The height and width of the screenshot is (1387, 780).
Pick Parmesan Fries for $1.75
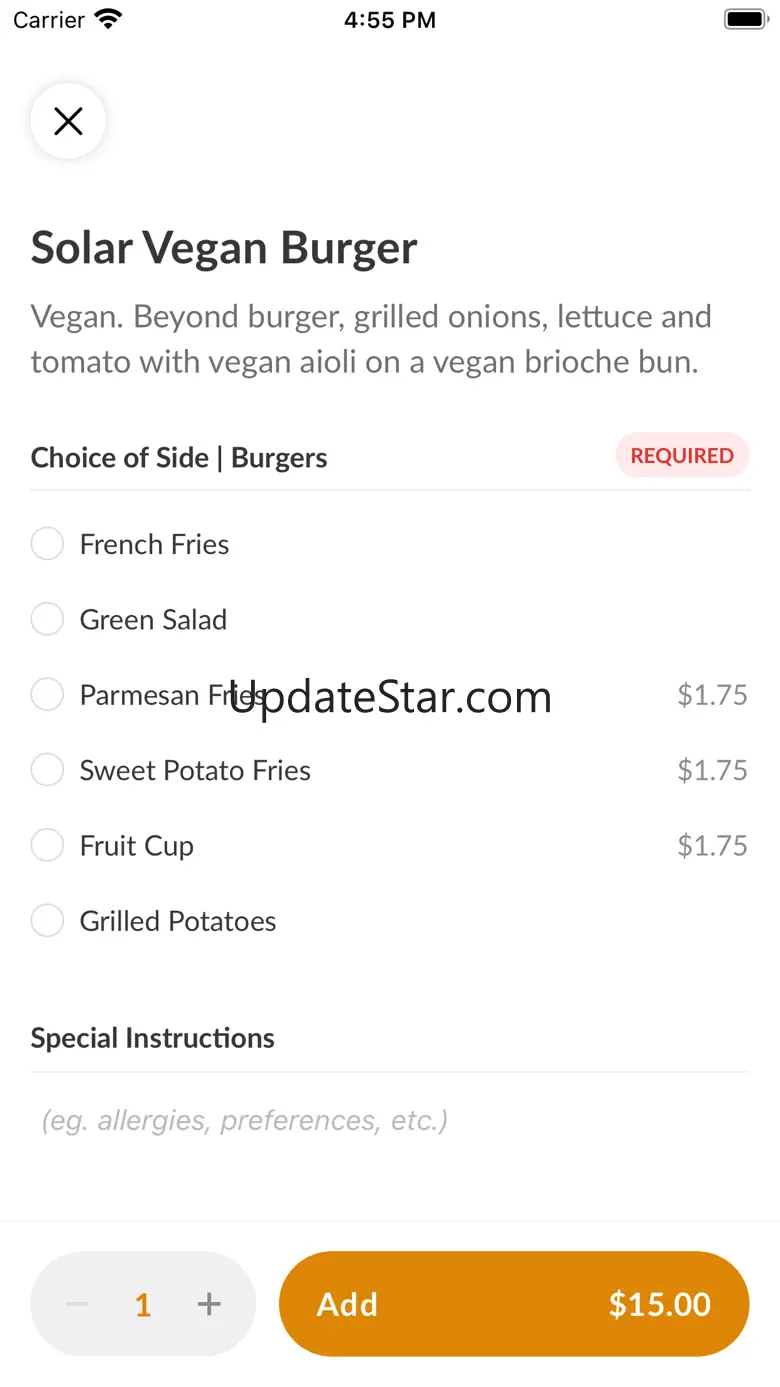47,695
